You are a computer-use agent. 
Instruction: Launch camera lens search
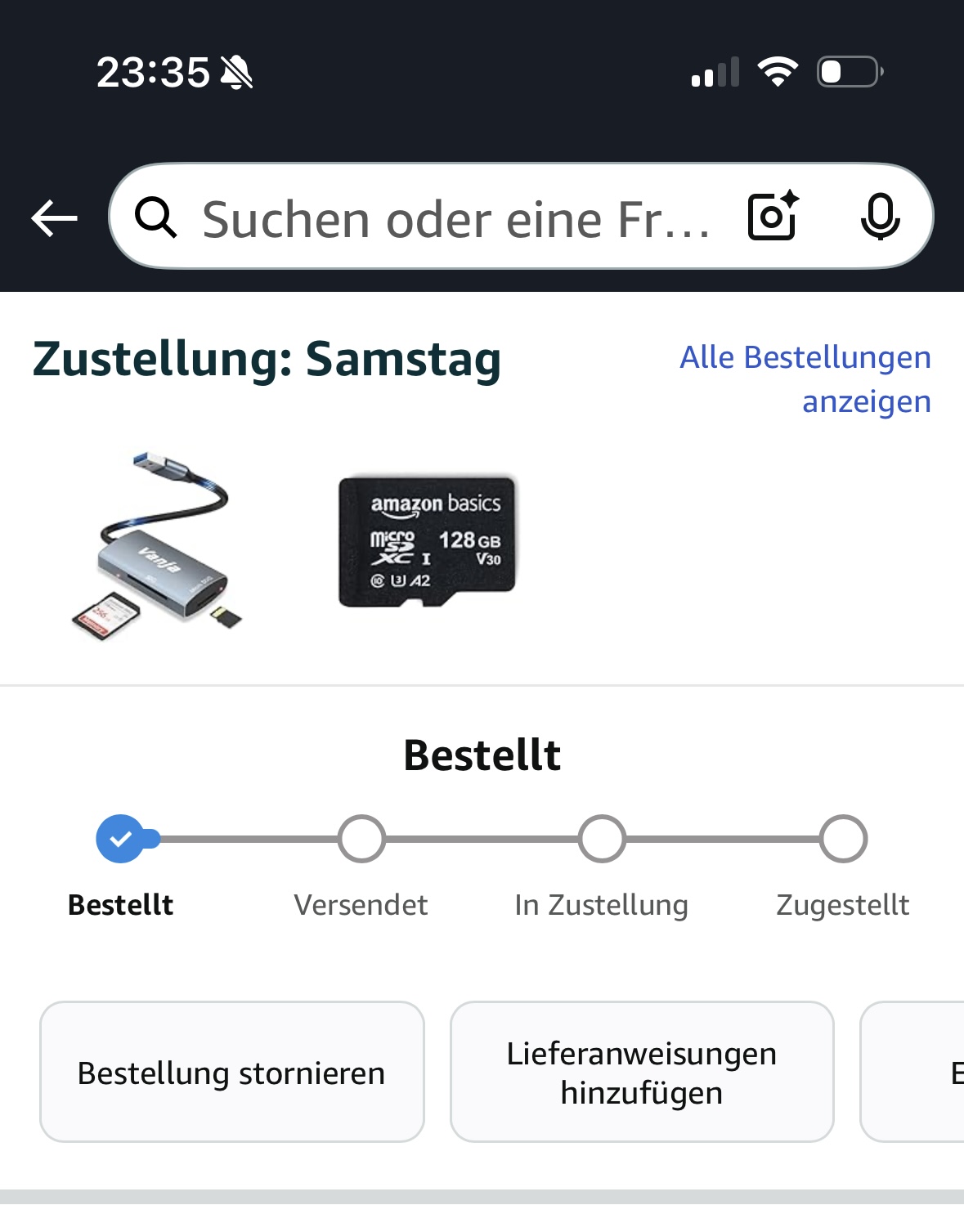click(772, 217)
